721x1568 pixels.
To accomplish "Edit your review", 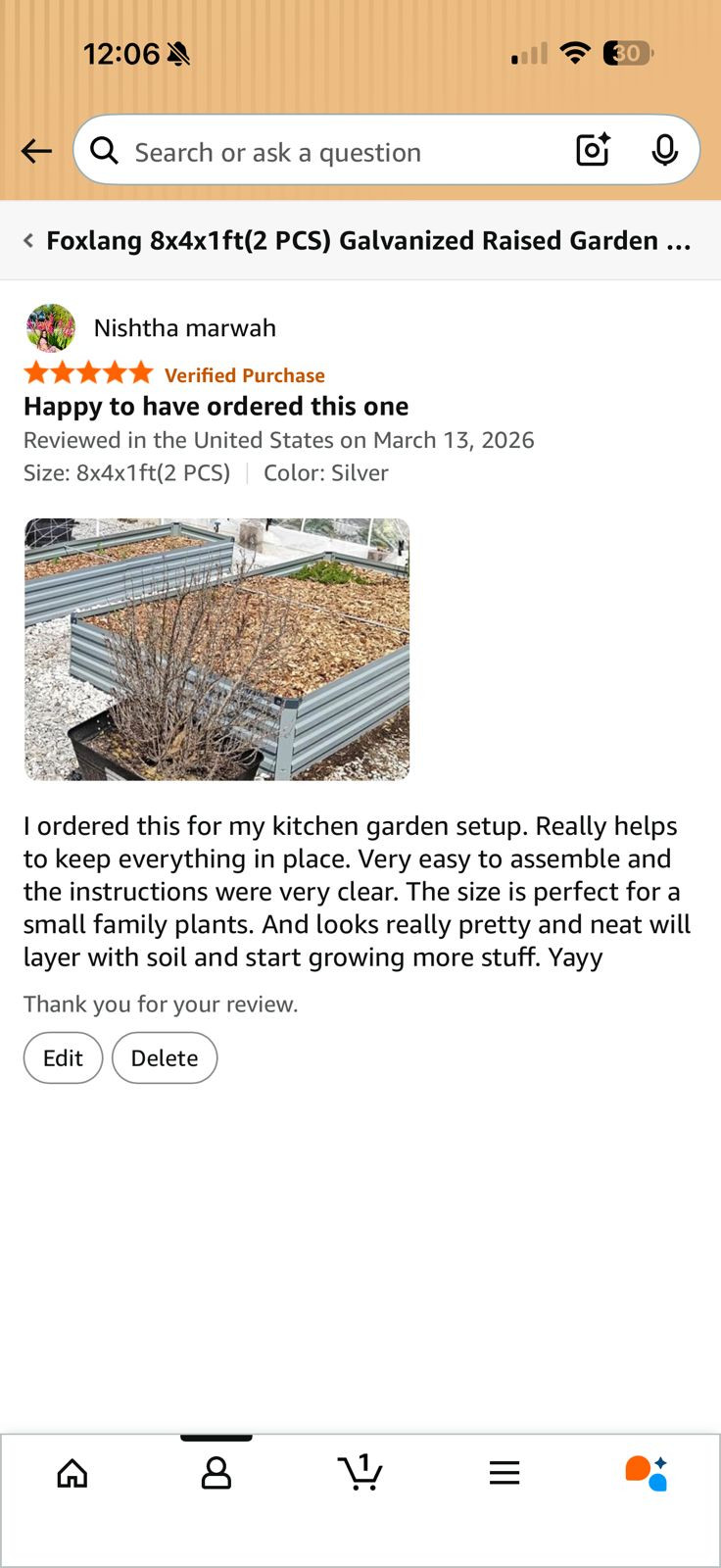I will 63,1058.
